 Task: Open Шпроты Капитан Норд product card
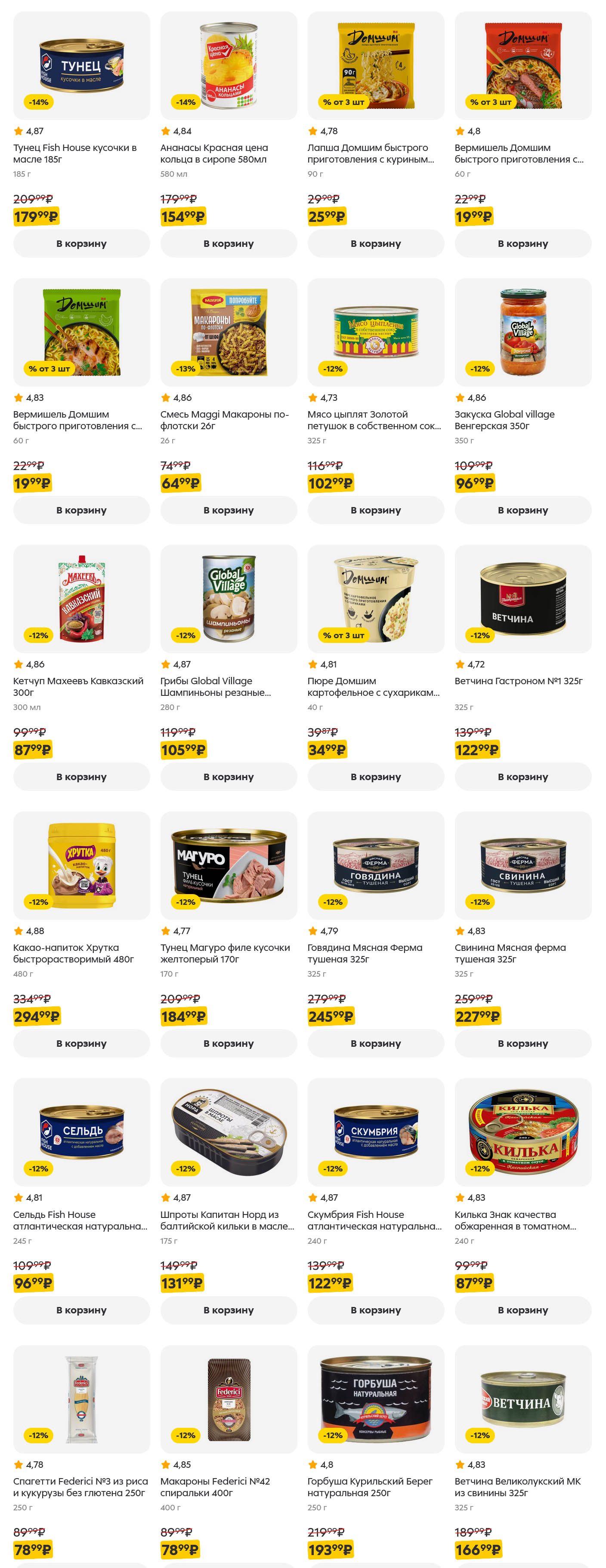tap(229, 1132)
